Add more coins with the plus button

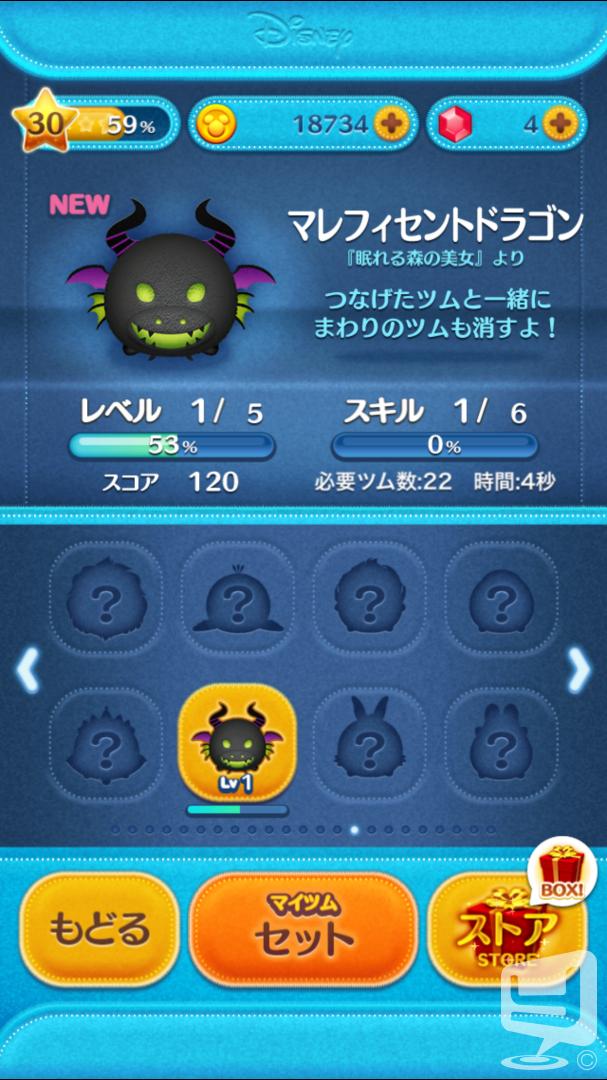click(391, 125)
